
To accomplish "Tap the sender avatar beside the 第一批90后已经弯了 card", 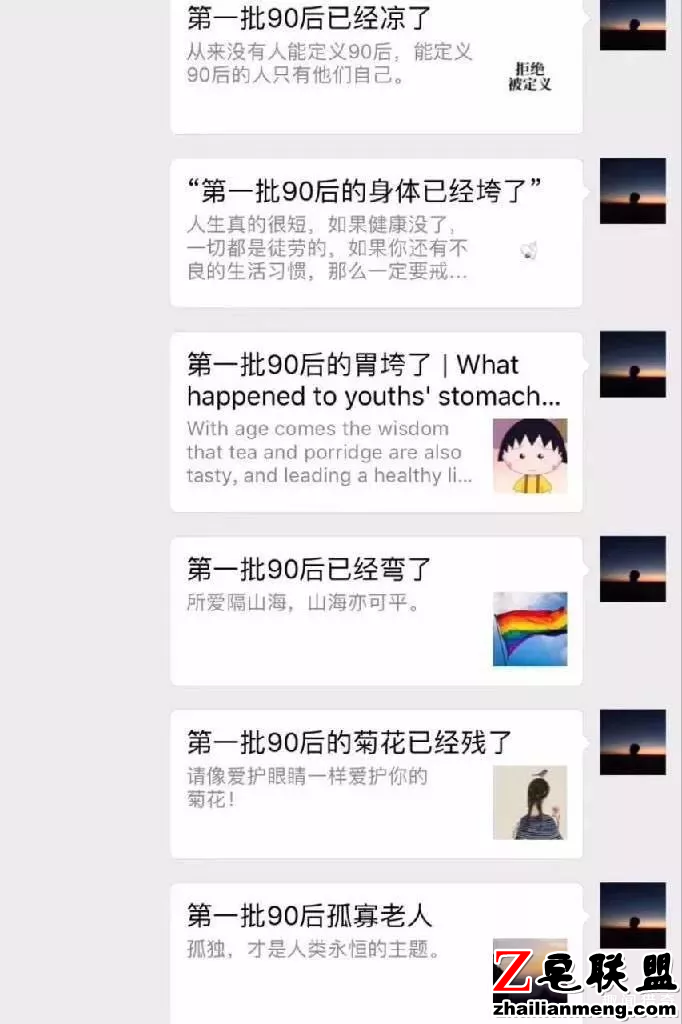I will click(x=632, y=569).
